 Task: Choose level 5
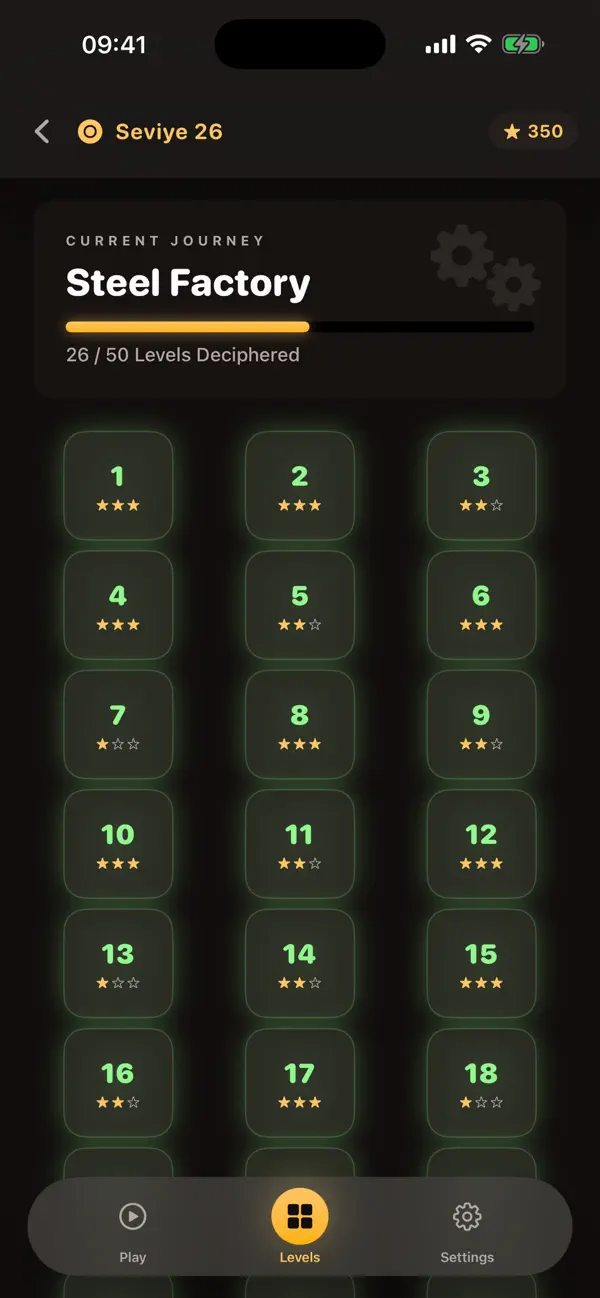(x=300, y=605)
